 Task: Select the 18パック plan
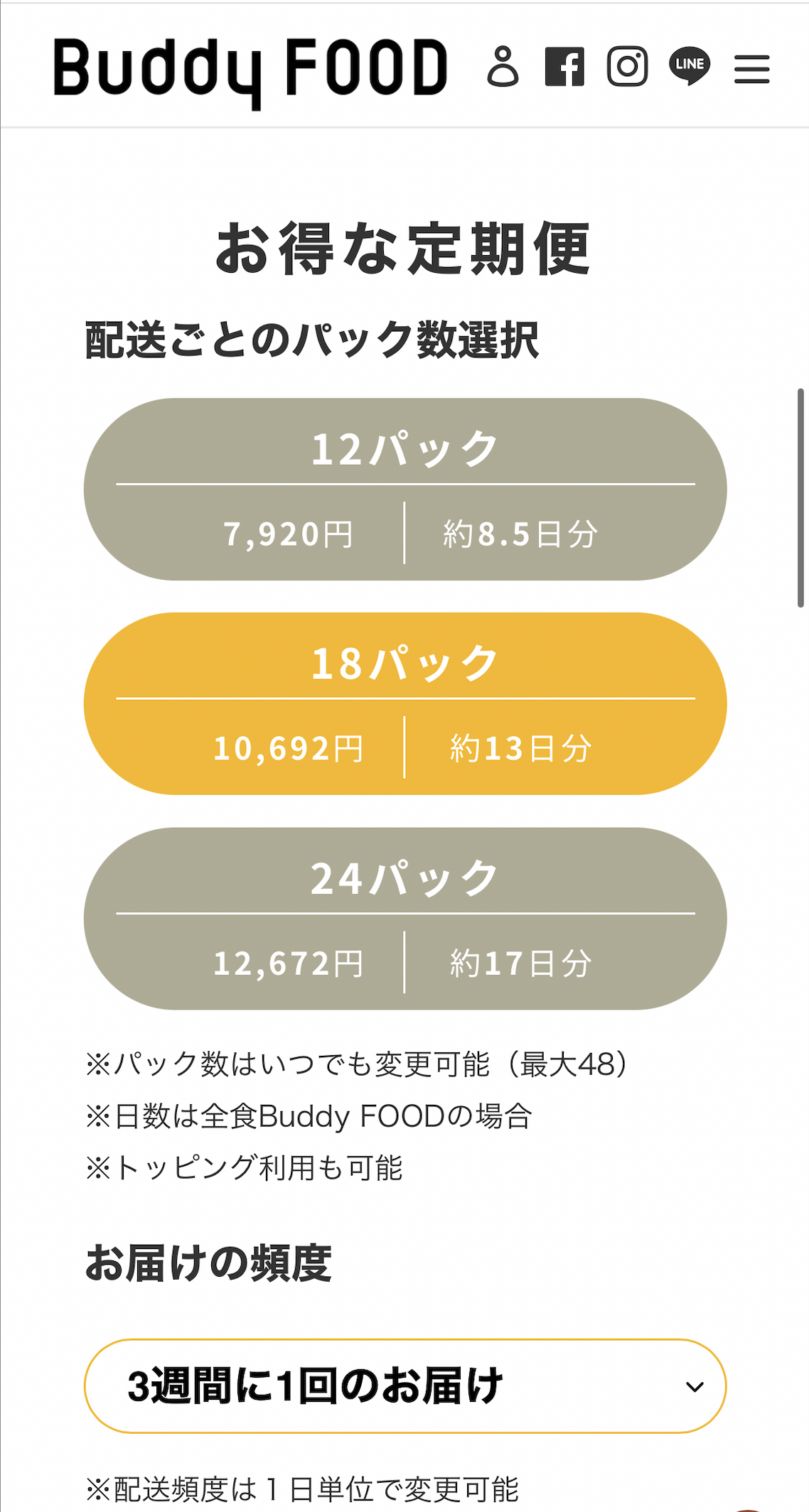coord(405,703)
